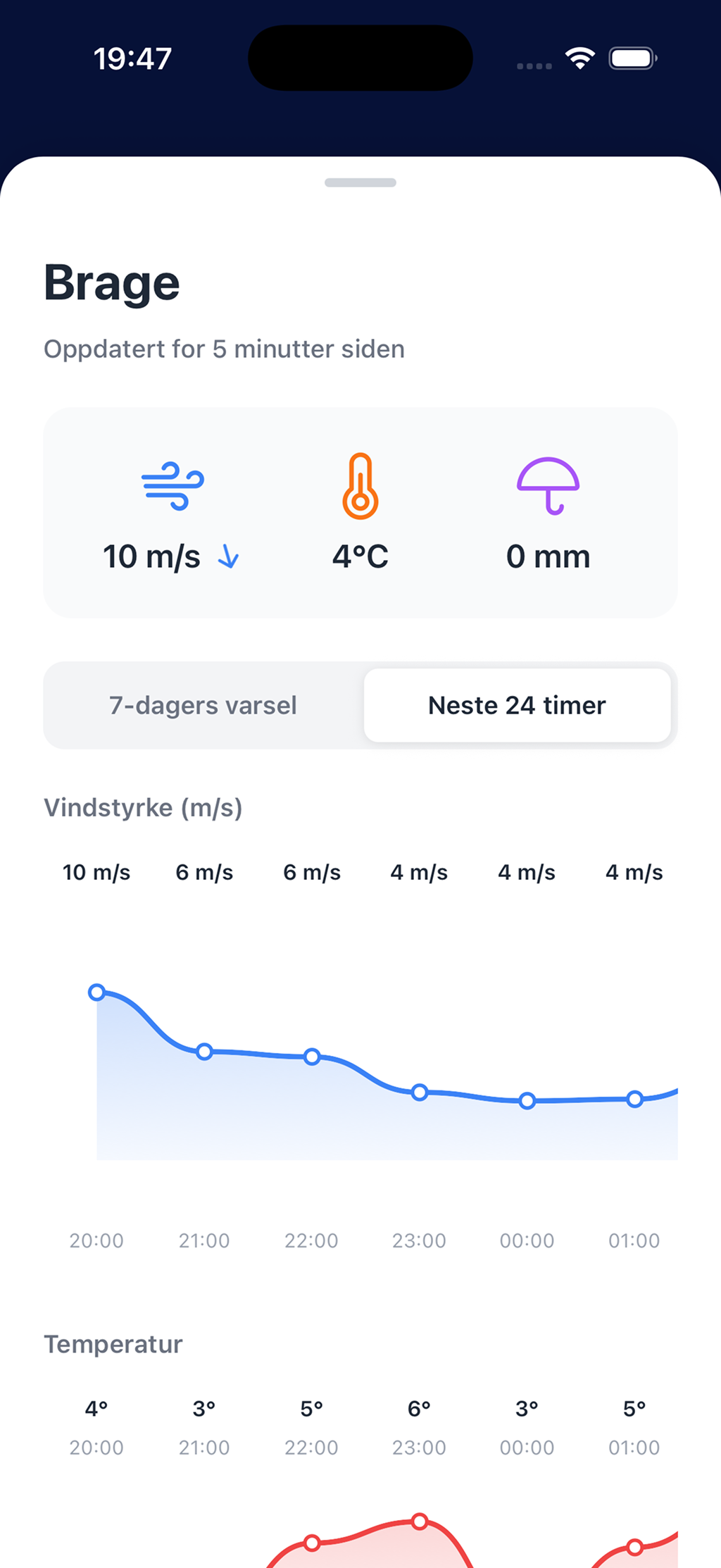Tap the sheet drag handle
The width and height of the screenshot is (721, 1568).
tap(360, 182)
